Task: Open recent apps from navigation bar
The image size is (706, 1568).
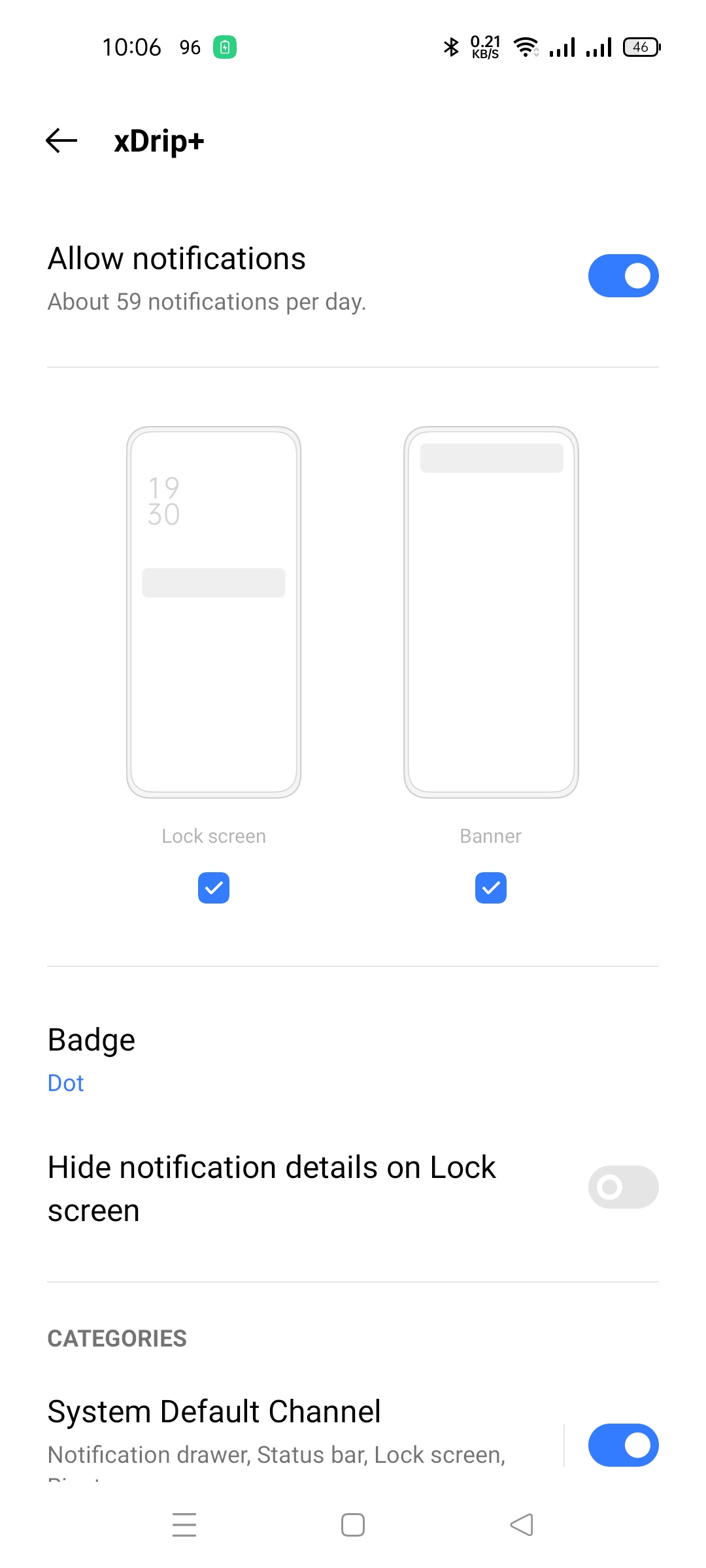Action: [x=184, y=1525]
